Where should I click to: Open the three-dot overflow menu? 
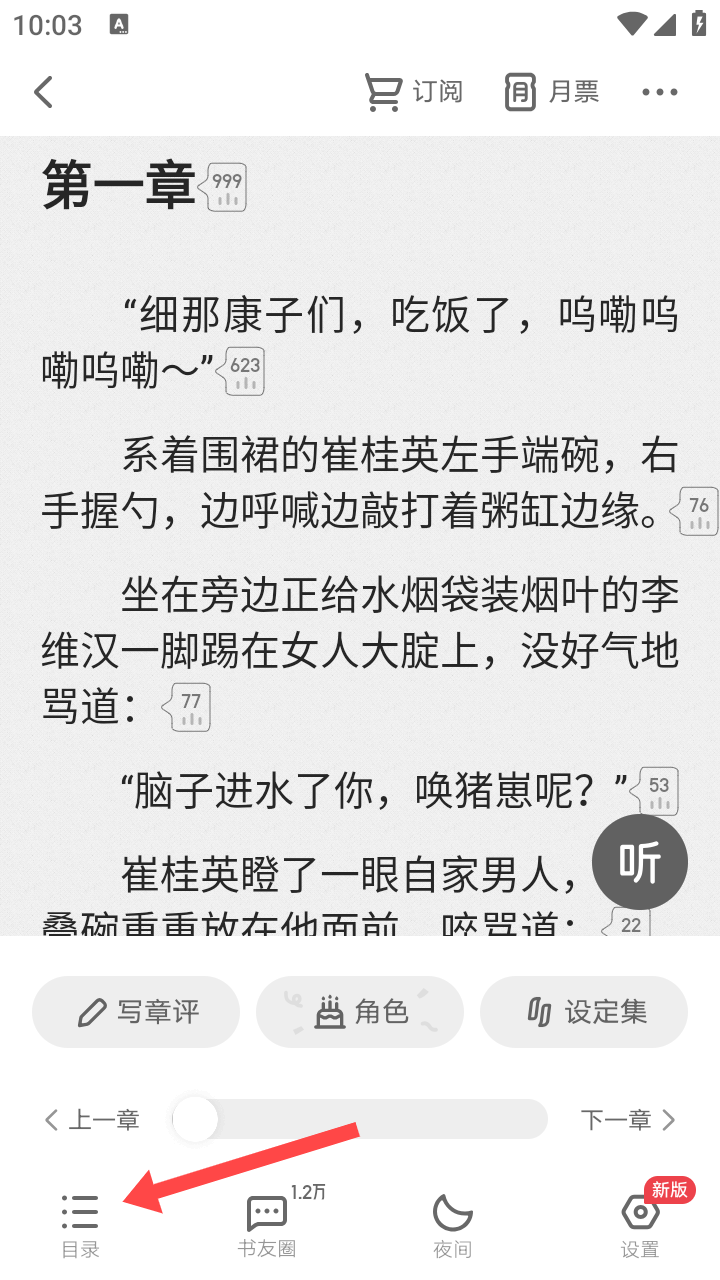pyautogui.click(x=660, y=92)
